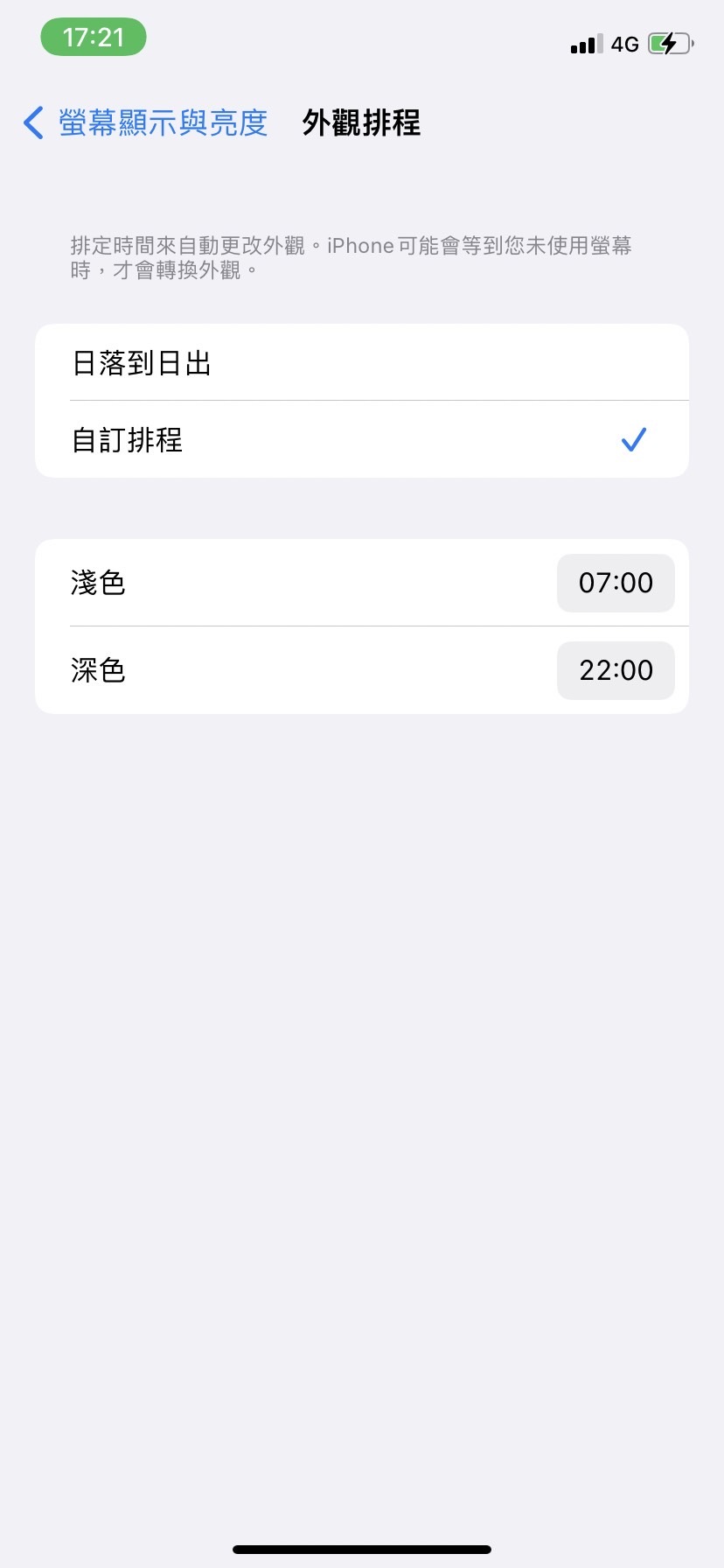Open the 淺色 time picker showing 07:00

pos(616,583)
